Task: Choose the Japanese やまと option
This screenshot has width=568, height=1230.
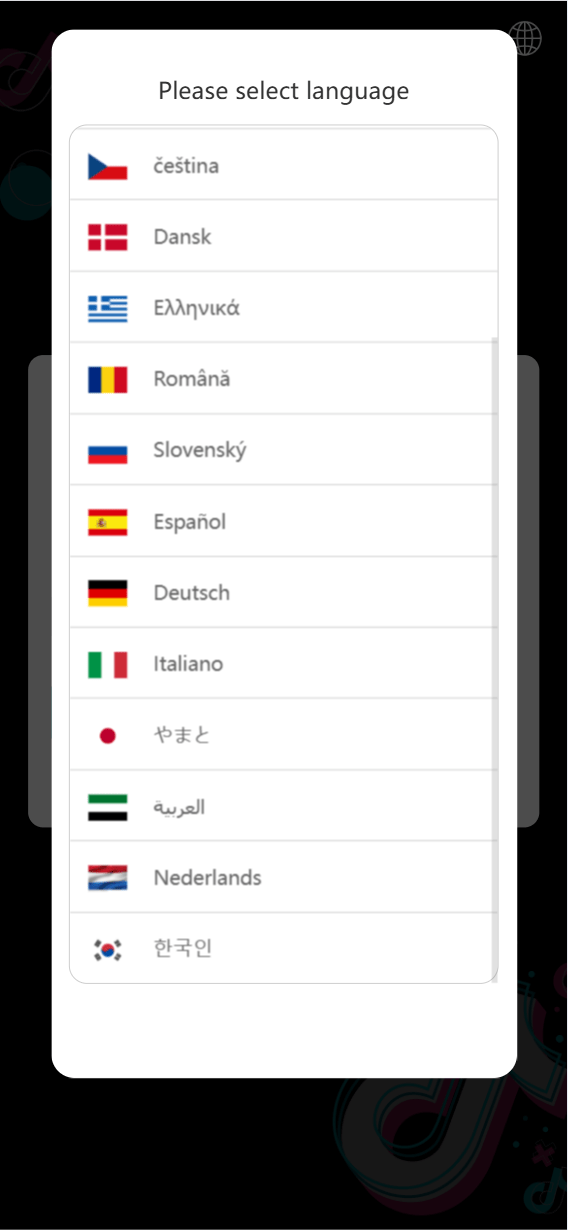Action: point(283,735)
